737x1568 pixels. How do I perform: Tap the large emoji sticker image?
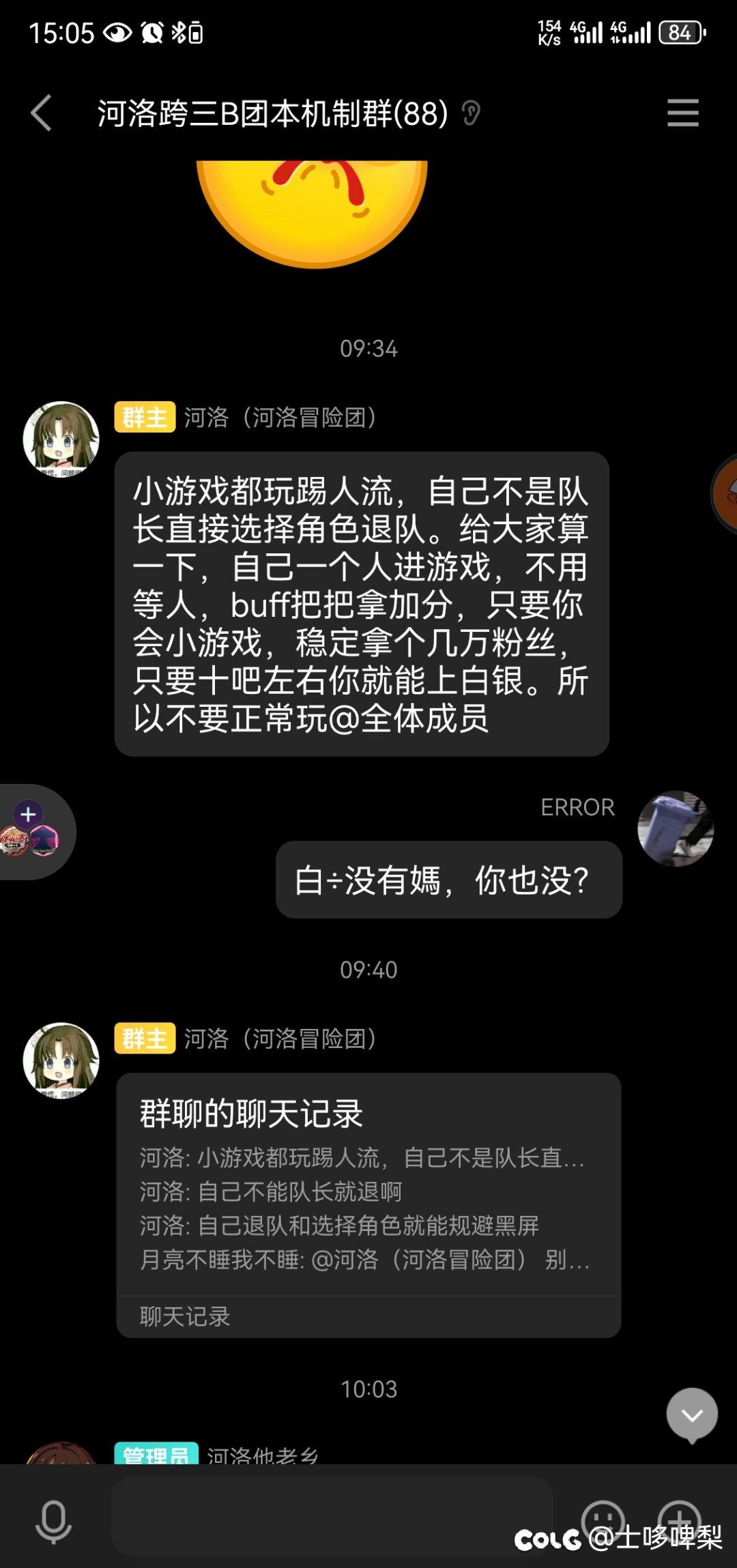pos(312,213)
